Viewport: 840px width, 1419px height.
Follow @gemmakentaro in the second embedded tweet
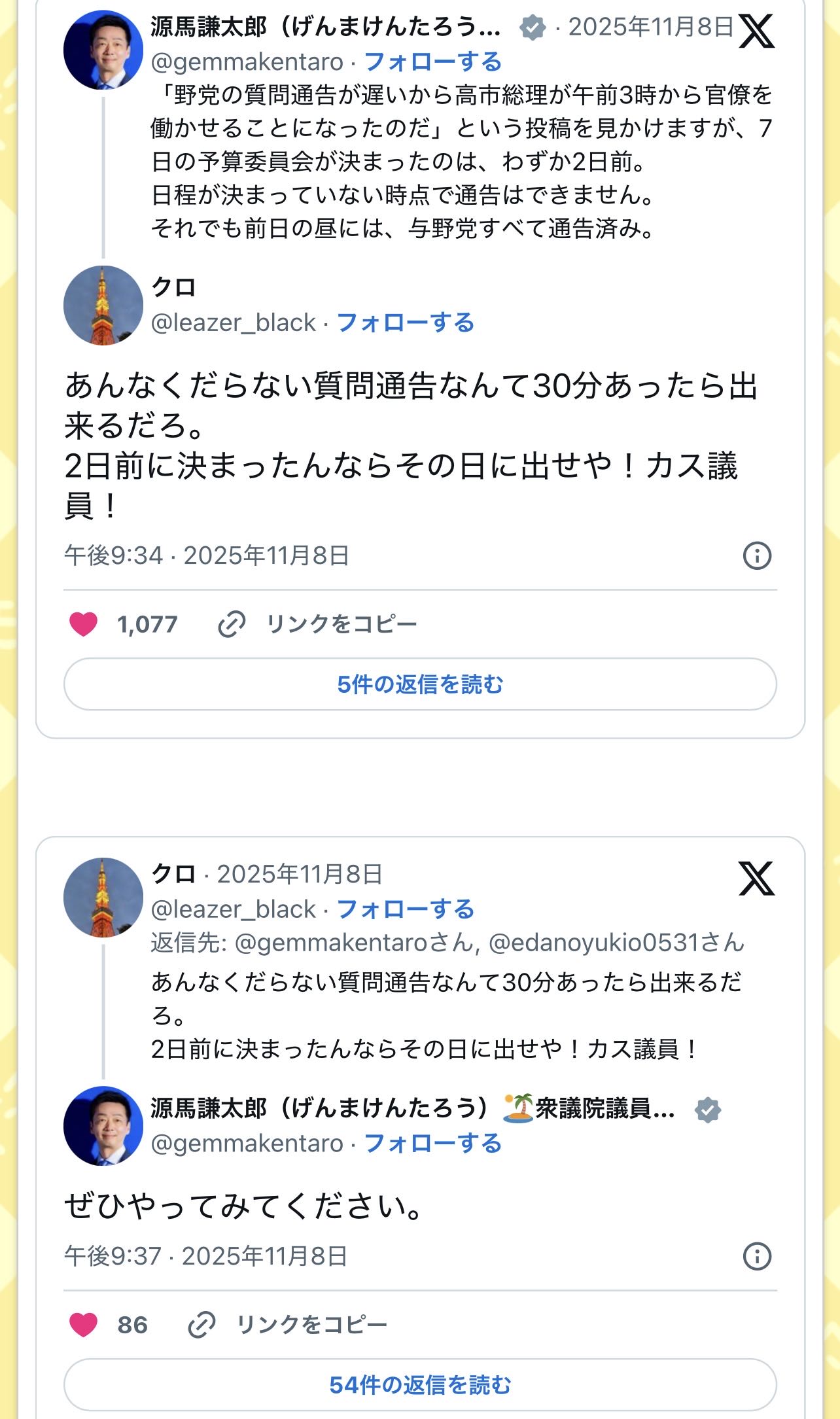[432, 1144]
